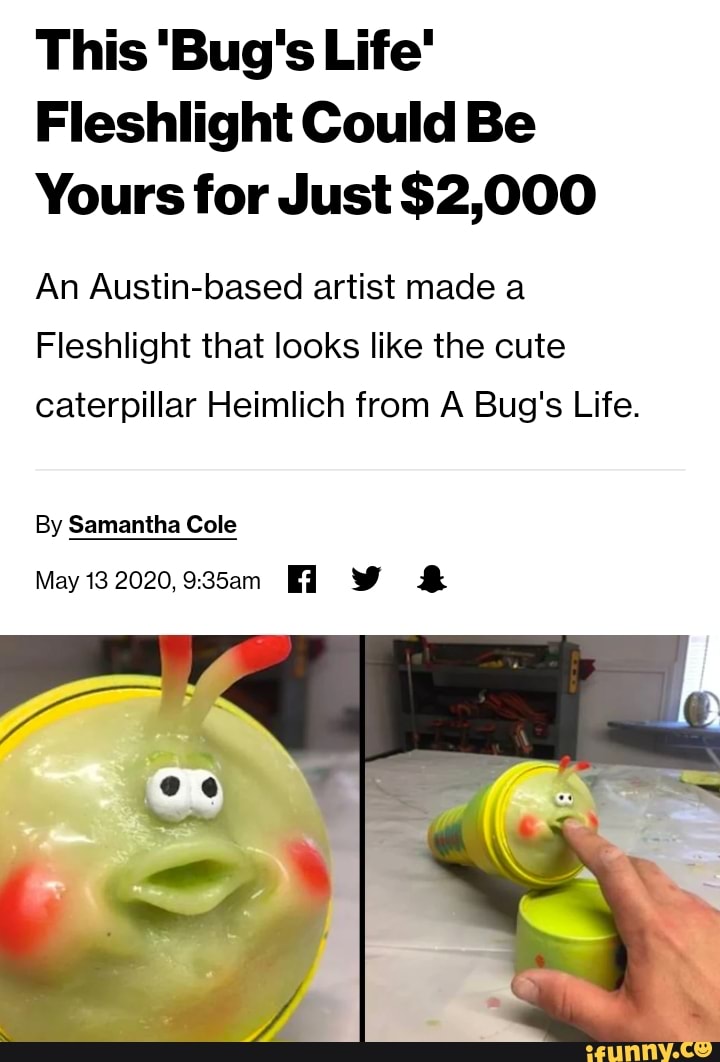The height and width of the screenshot is (1062, 720).
Task: Share the article via the Snapchat ghost
Action: (432, 578)
